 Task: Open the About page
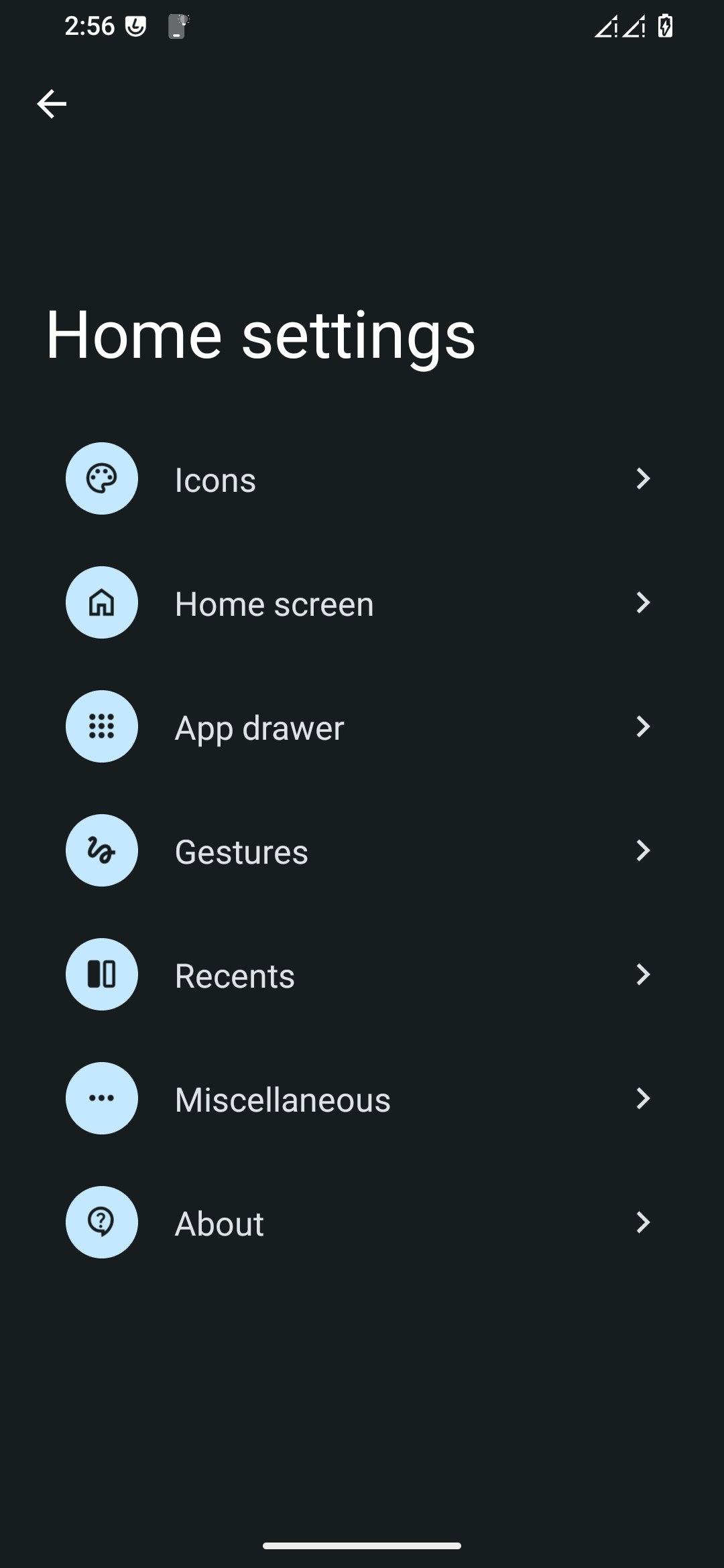[362, 1223]
